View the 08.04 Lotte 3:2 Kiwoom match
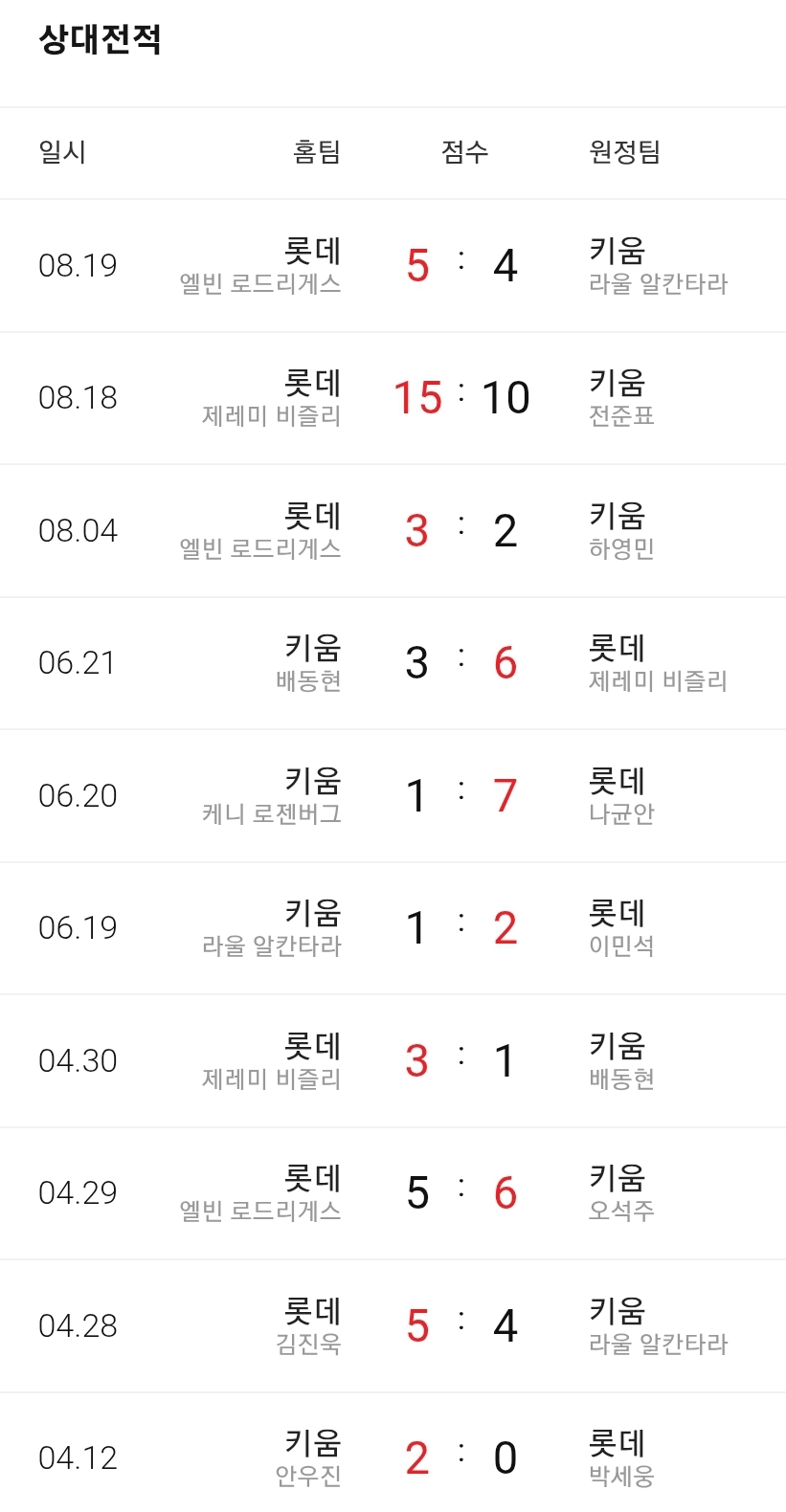 click(x=393, y=531)
